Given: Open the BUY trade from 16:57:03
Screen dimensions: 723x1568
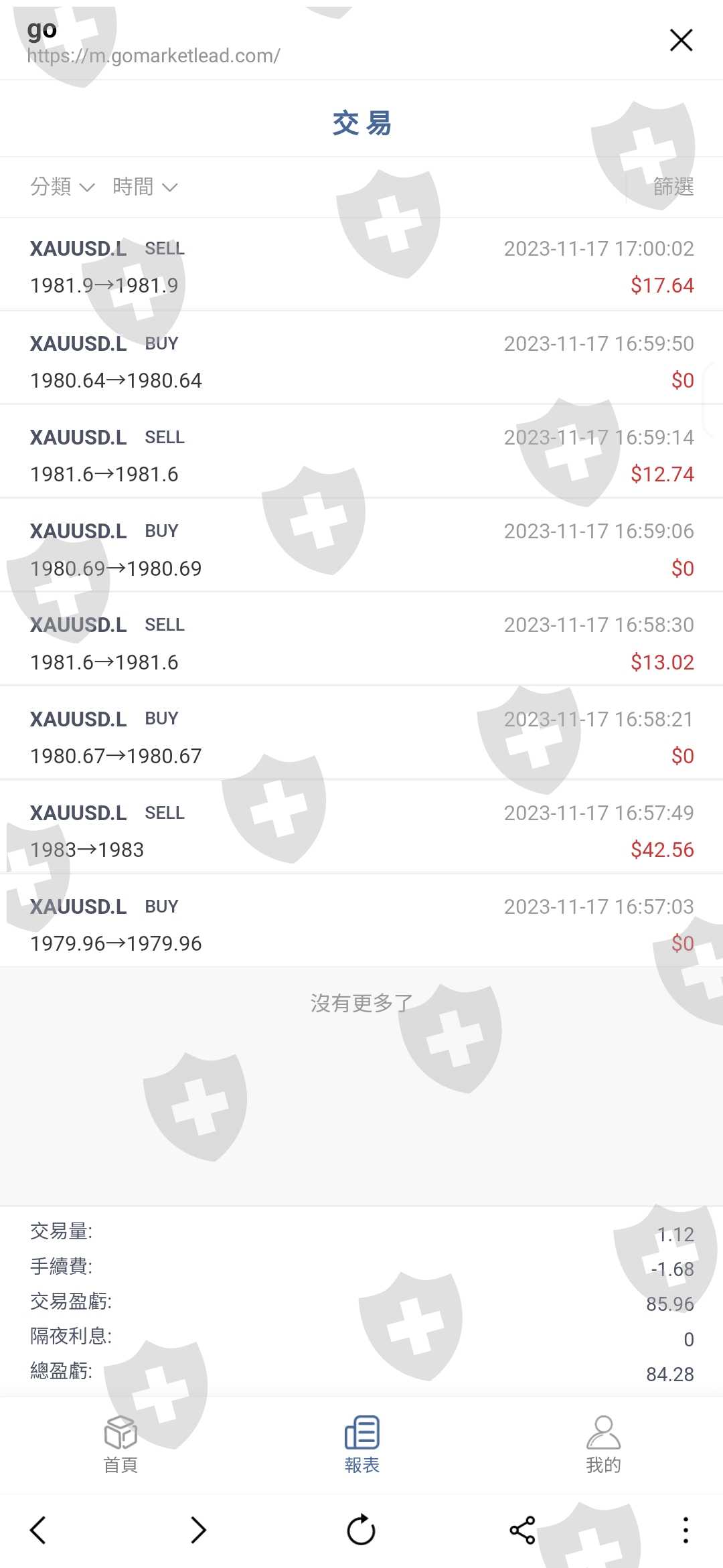Looking at the screenshot, I should (x=361, y=923).
